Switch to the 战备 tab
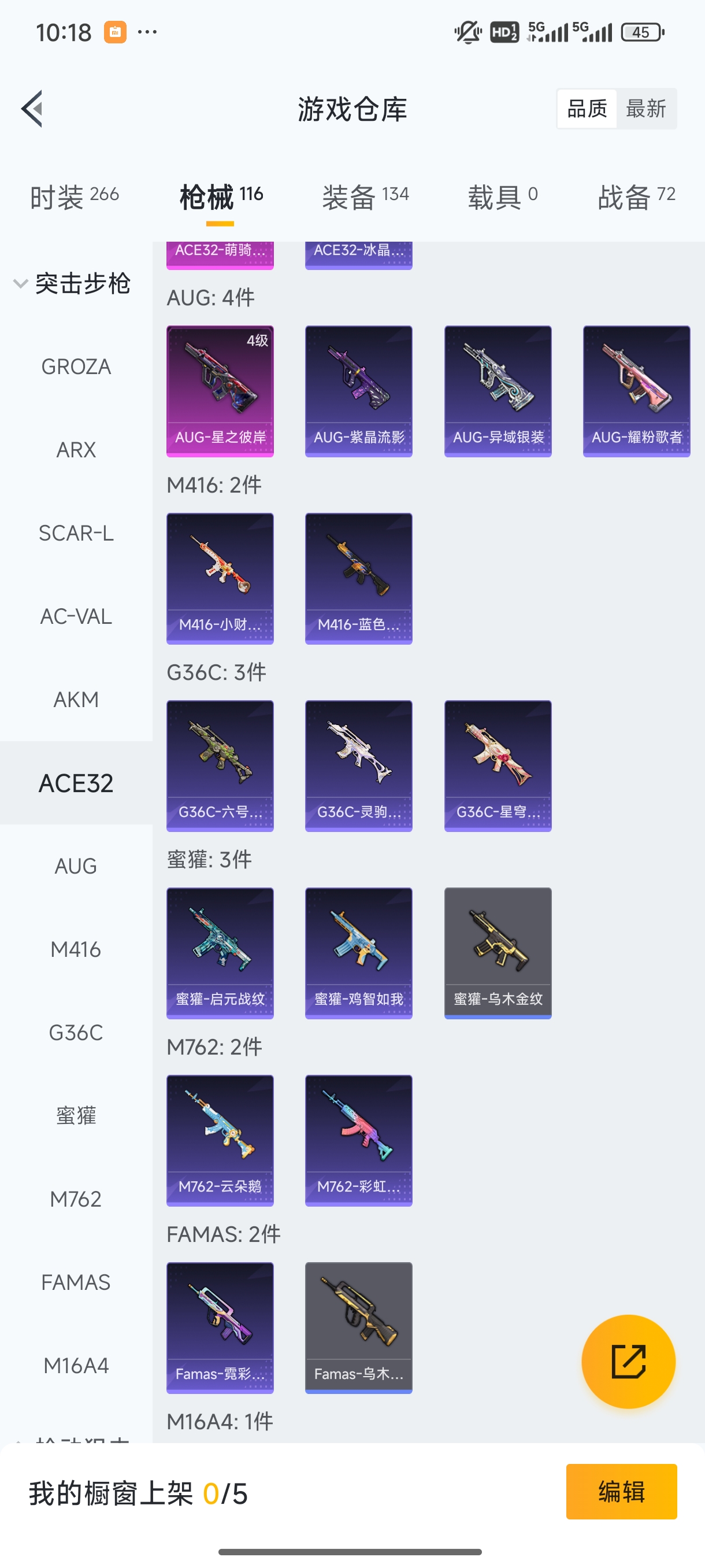Image resolution: width=705 pixels, height=1568 pixels. pos(636,197)
